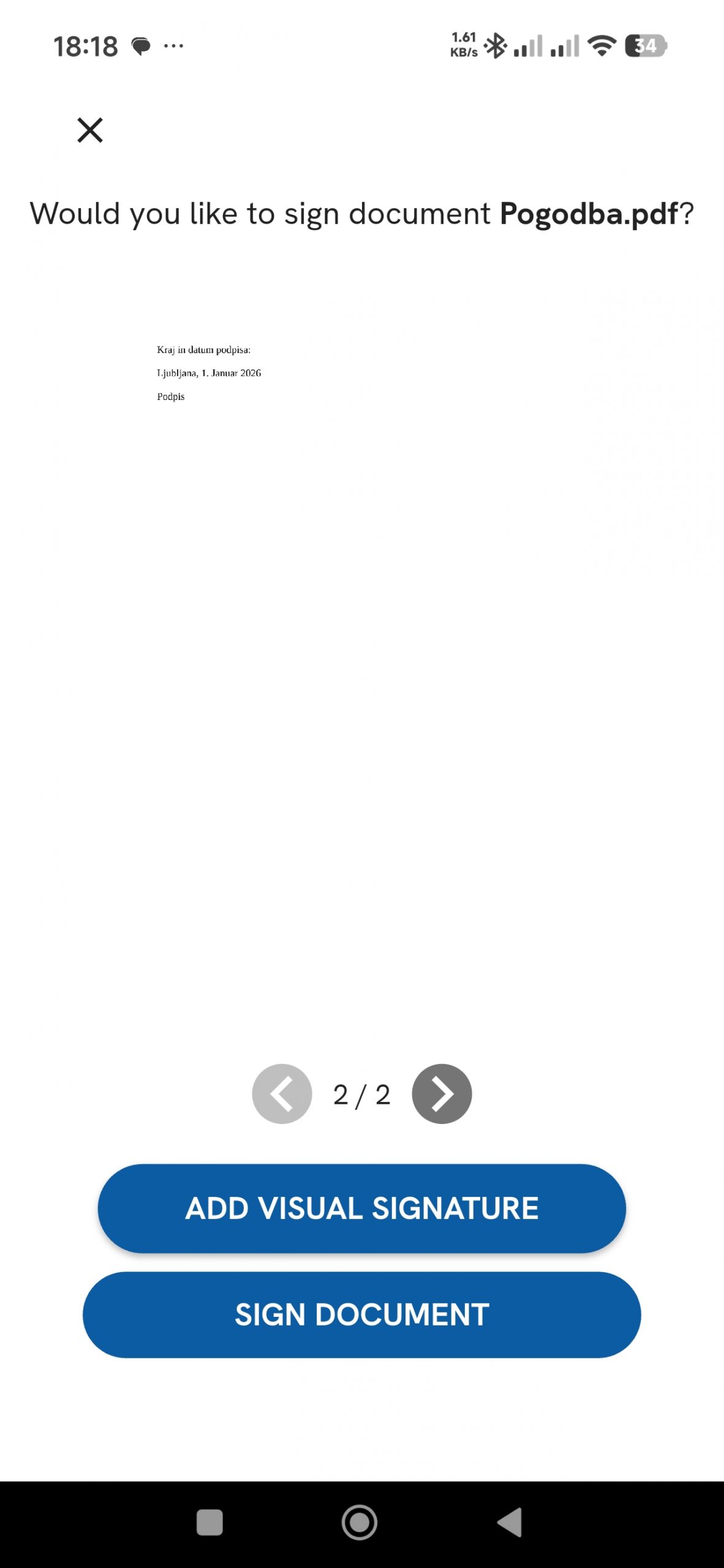Tap Add Visual Signature
The width and height of the screenshot is (724, 1568).
pyautogui.click(x=361, y=1208)
